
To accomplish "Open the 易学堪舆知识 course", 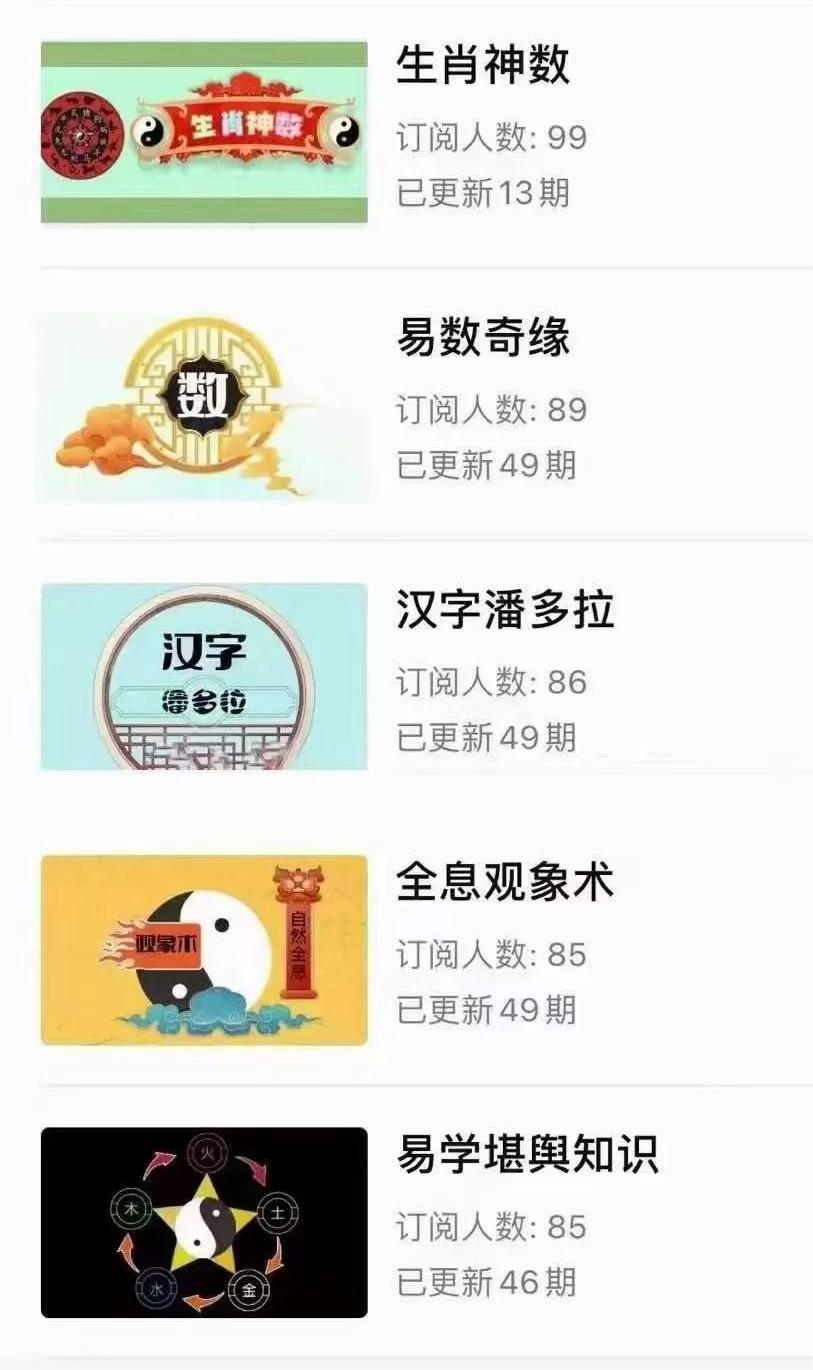I will (527, 1155).
